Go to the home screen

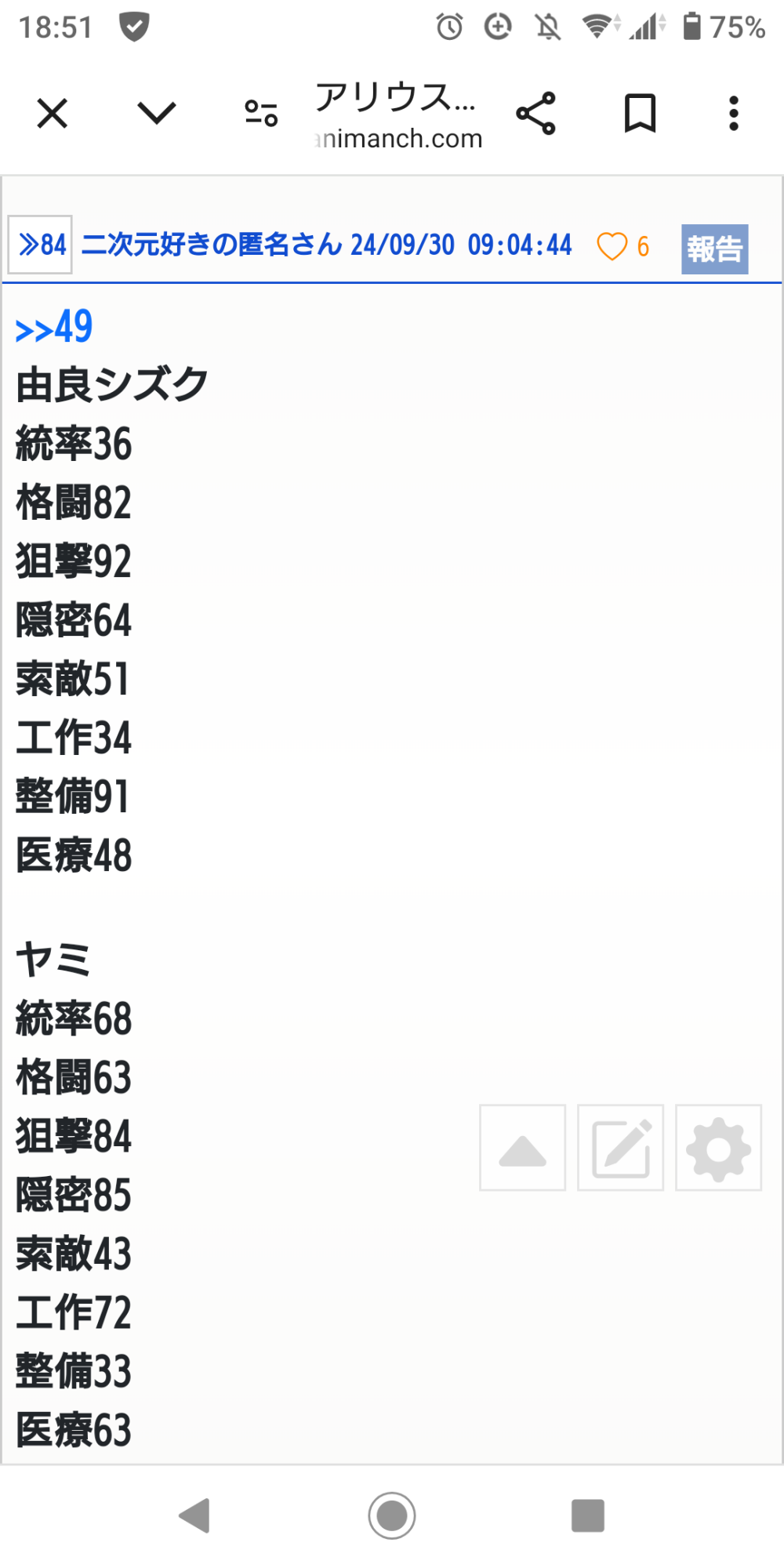click(392, 1515)
